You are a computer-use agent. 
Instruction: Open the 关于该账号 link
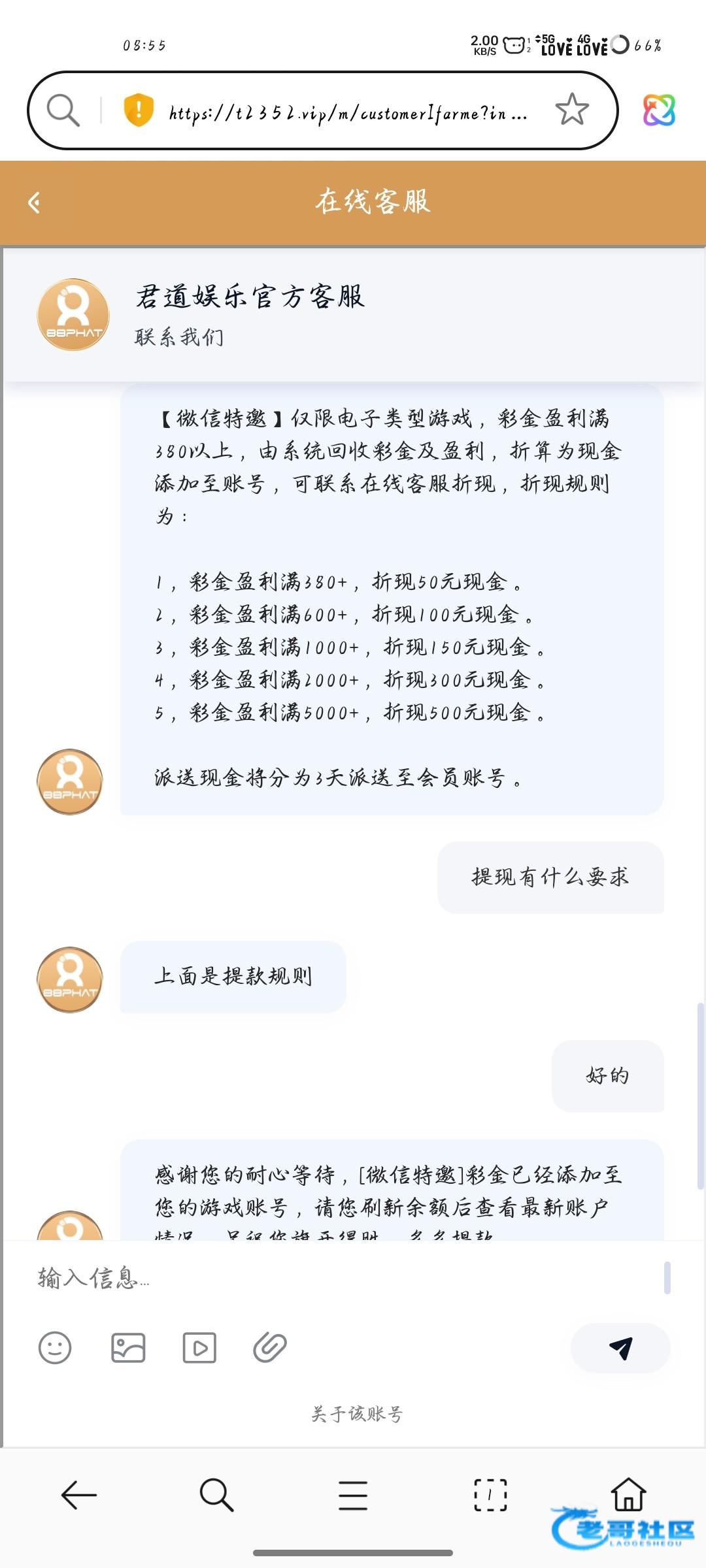(357, 1414)
